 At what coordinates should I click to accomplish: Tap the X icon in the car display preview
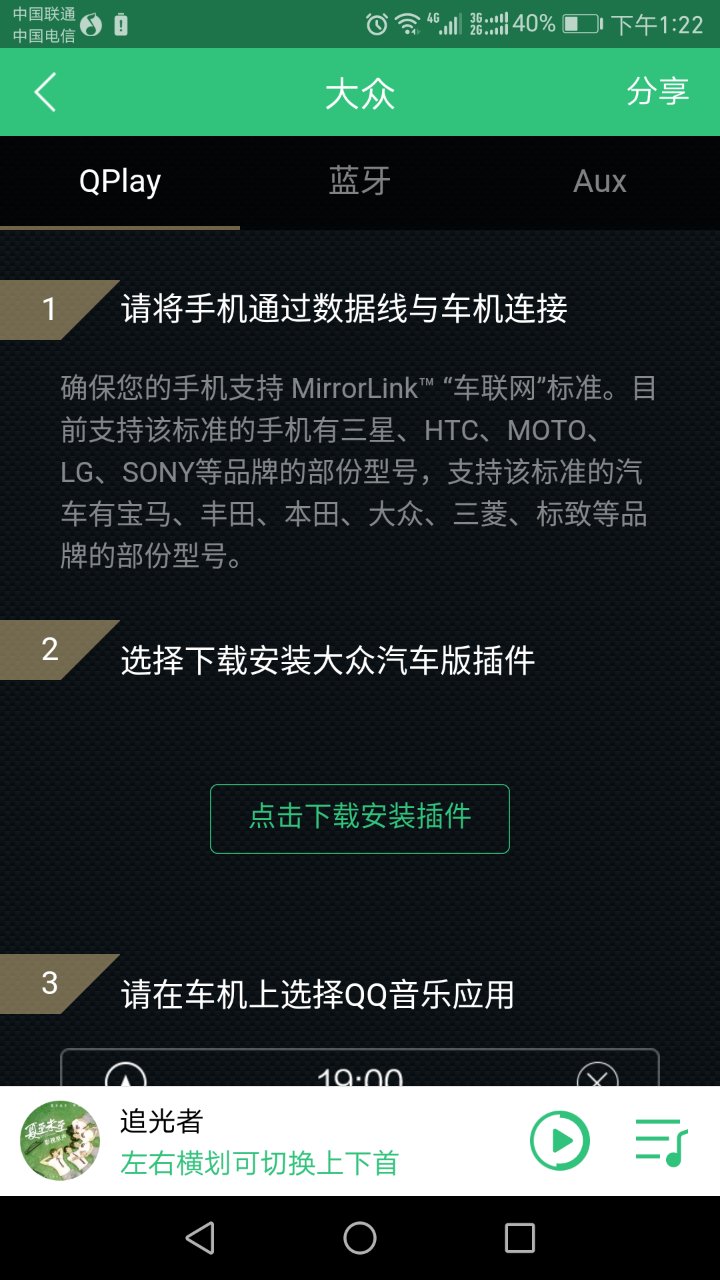coord(597,1078)
